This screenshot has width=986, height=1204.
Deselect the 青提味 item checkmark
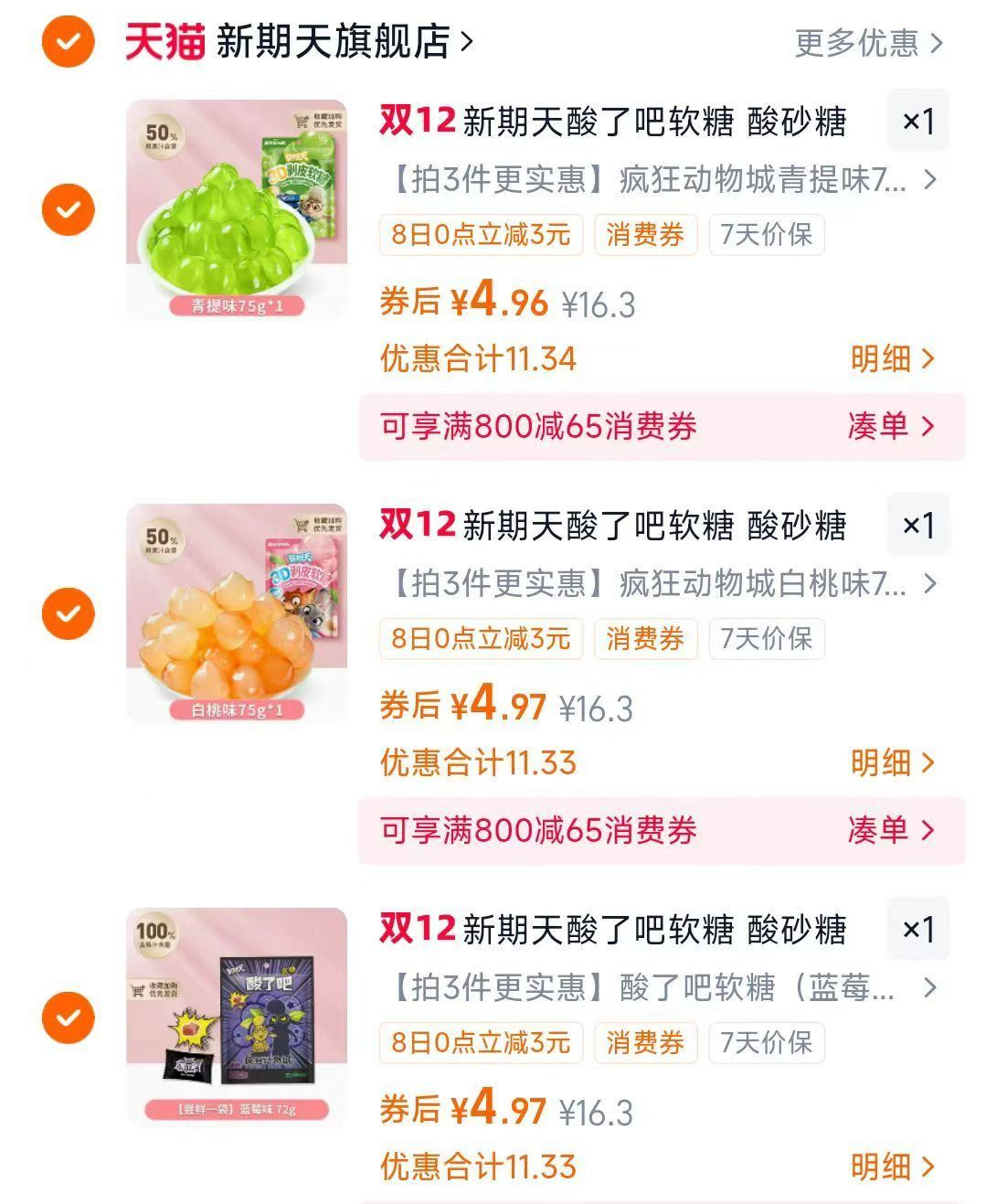click(69, 208)
